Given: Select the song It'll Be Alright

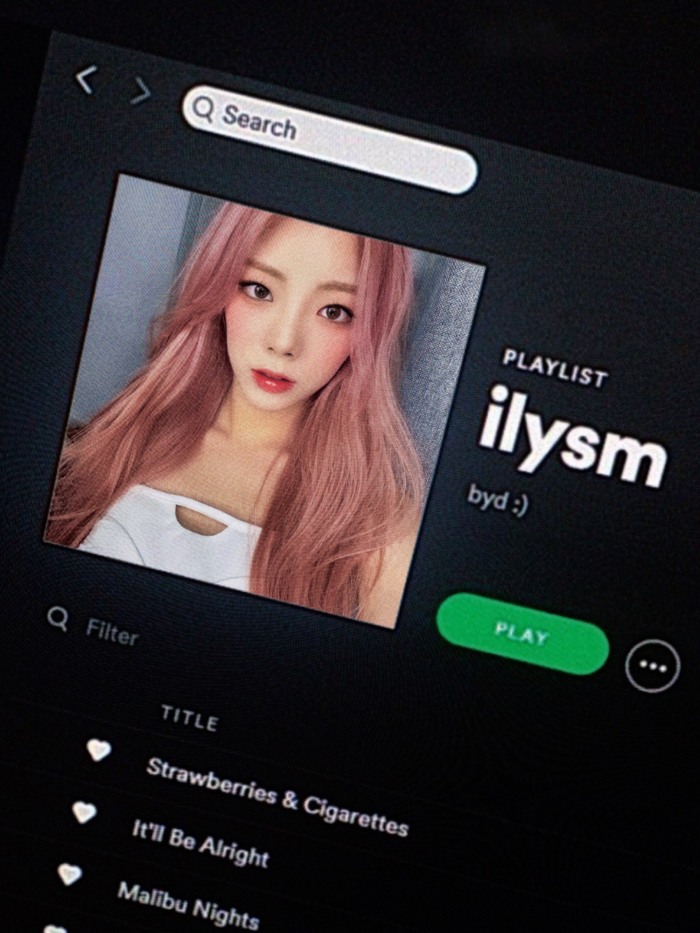Looking at the screenshot, I should pos(200,842).
